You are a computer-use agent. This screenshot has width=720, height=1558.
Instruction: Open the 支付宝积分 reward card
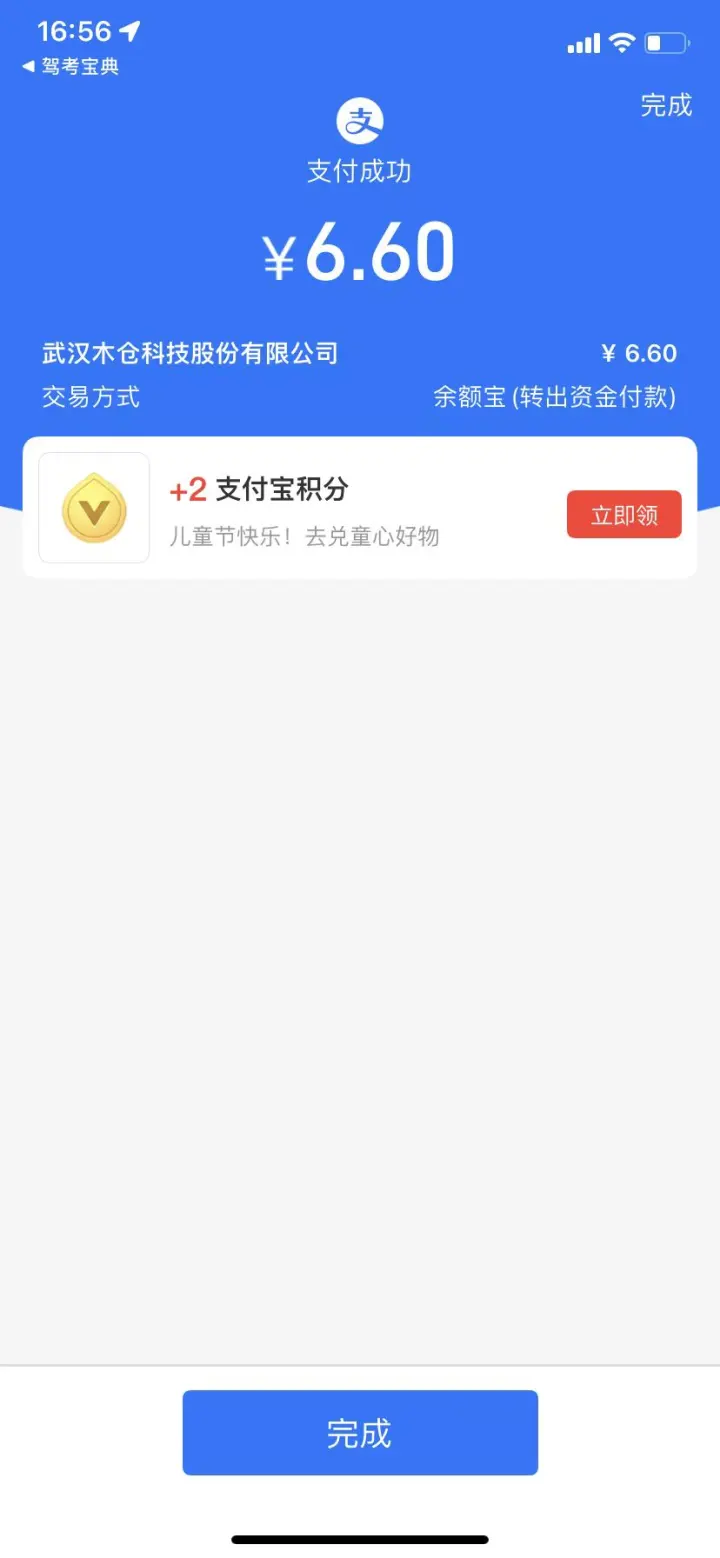point(360,508)
